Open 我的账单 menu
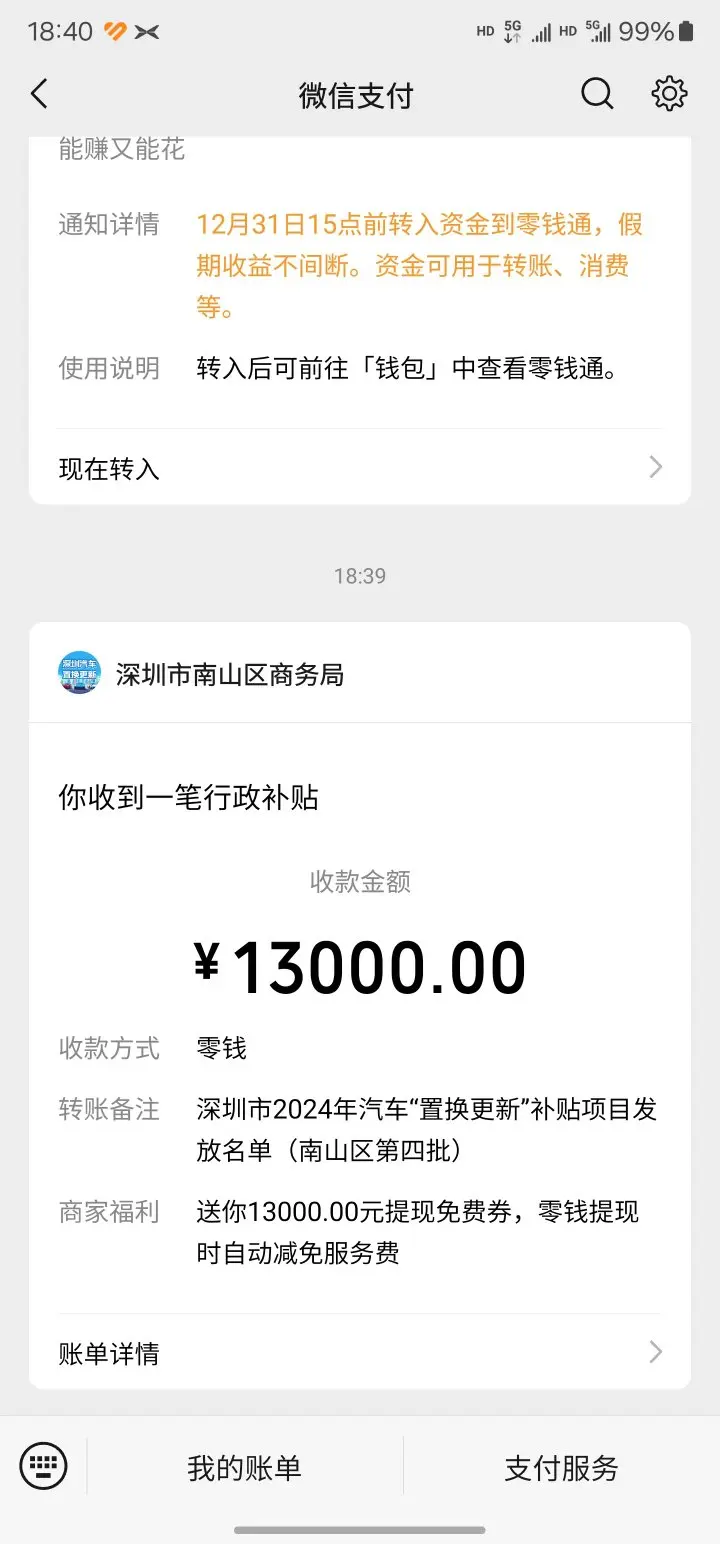720x1544 pixels. click(x=245, y=1468)
